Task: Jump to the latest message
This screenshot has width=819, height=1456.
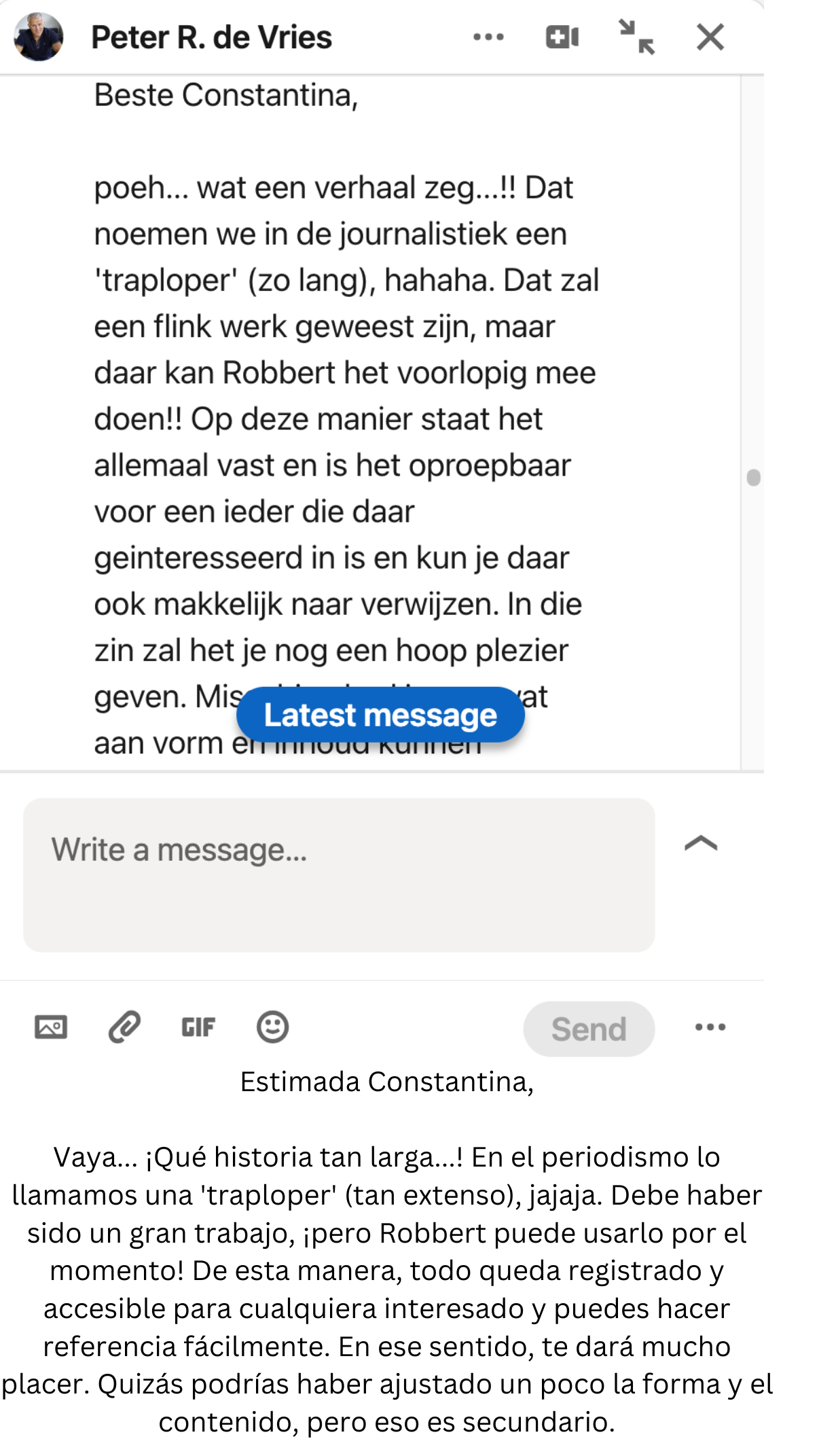Action: (x=380, y=715)
